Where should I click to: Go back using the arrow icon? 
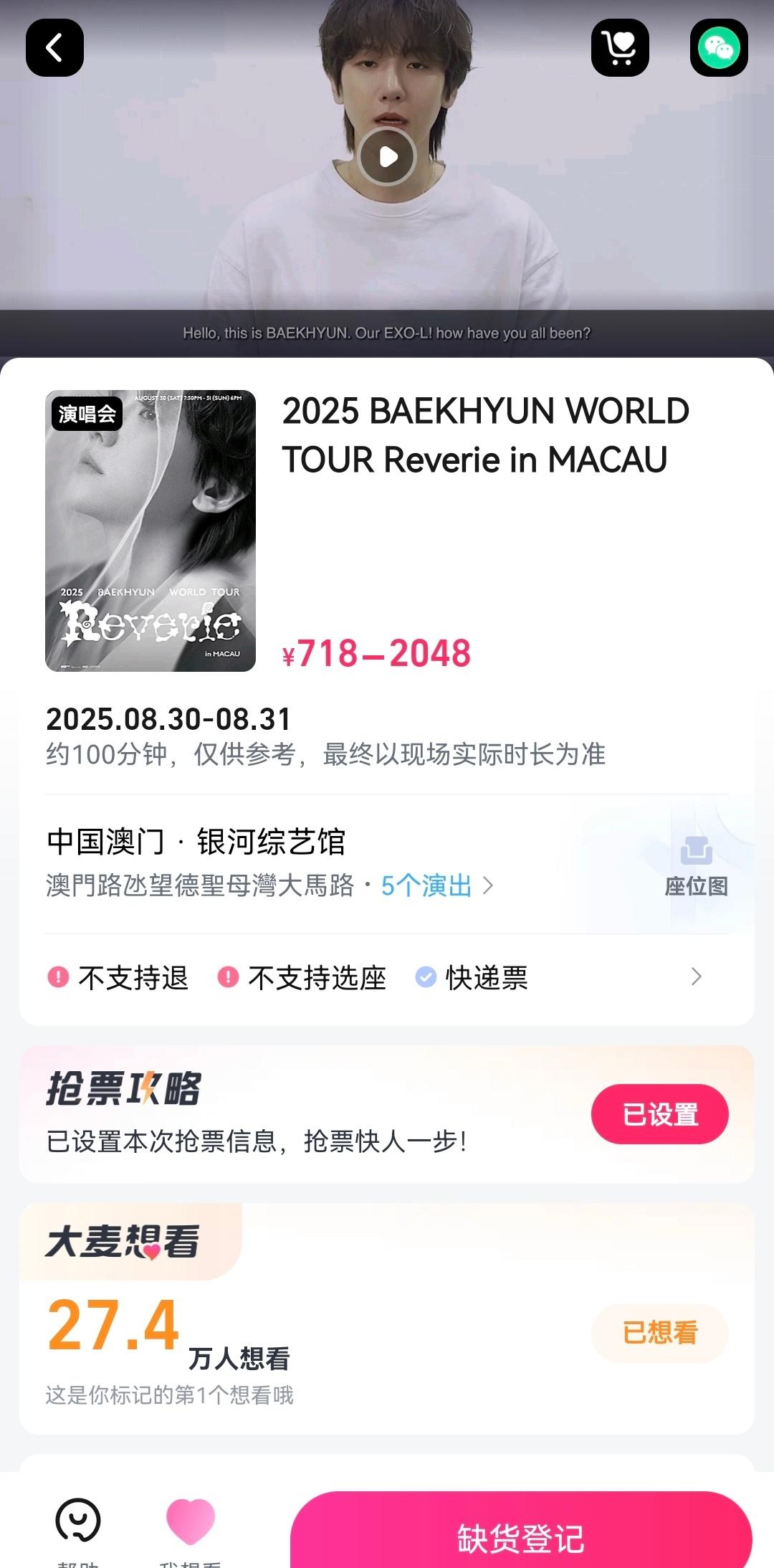54,48
